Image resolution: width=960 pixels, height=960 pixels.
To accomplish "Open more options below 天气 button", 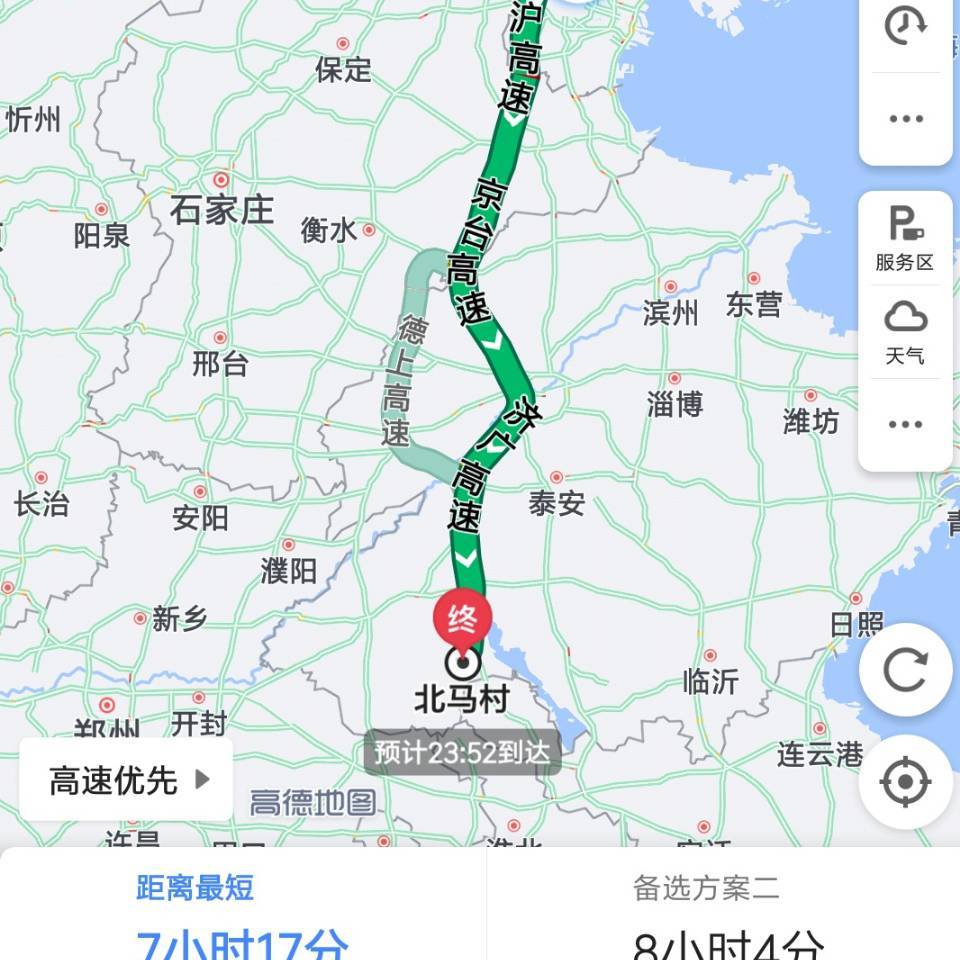I will [905, 424].
